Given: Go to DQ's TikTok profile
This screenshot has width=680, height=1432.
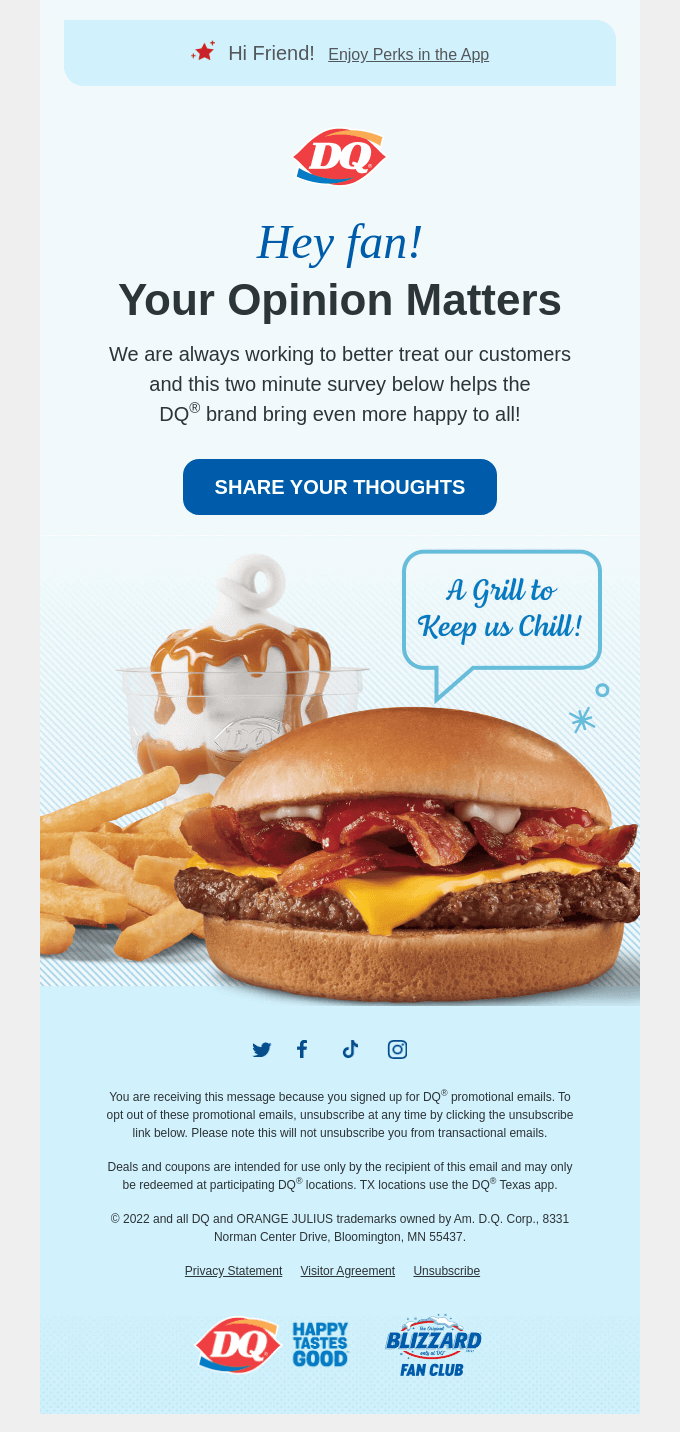Looking at the screenshot, I should click(350, 1049).
